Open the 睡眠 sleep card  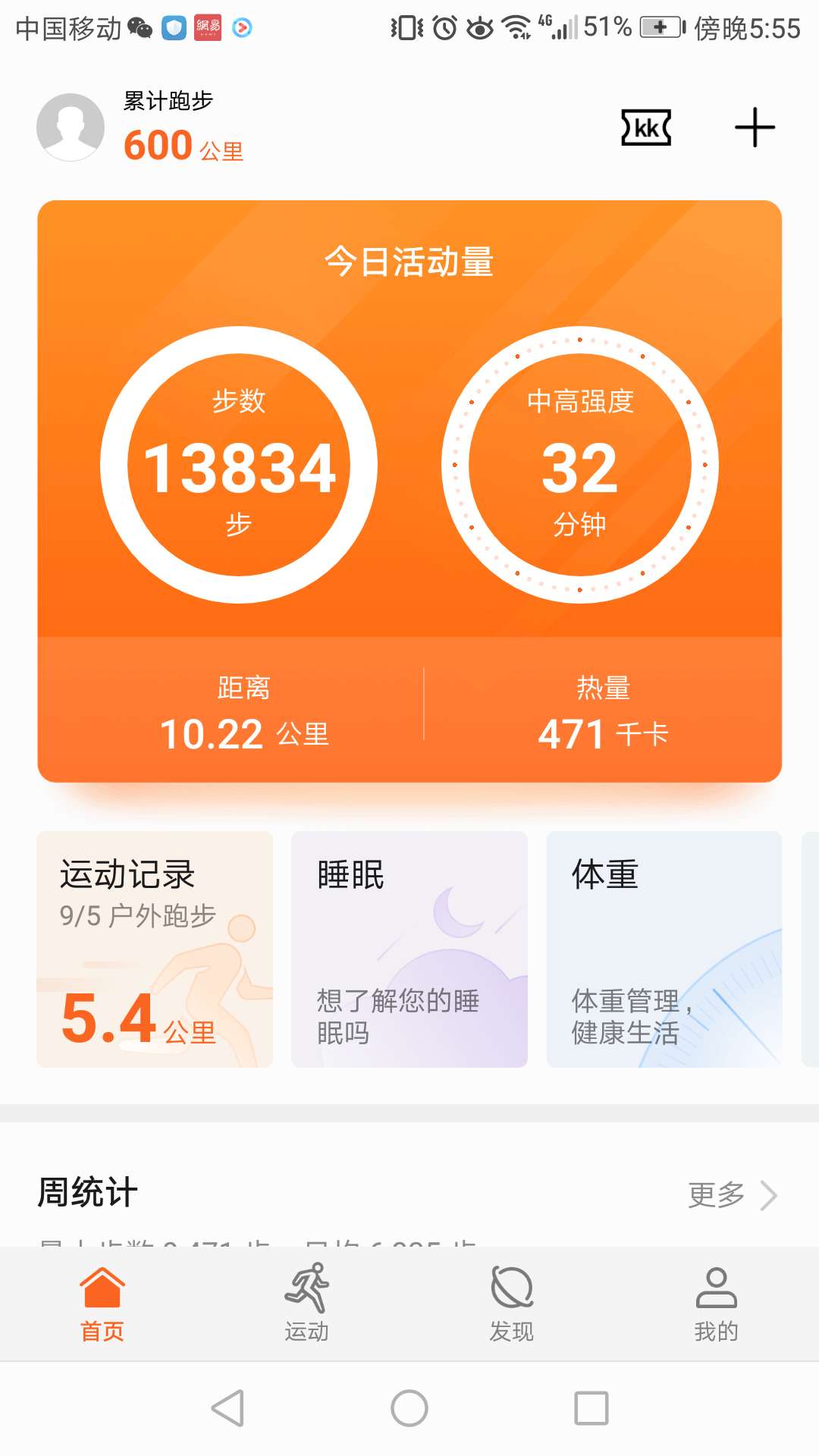[409, 949]
